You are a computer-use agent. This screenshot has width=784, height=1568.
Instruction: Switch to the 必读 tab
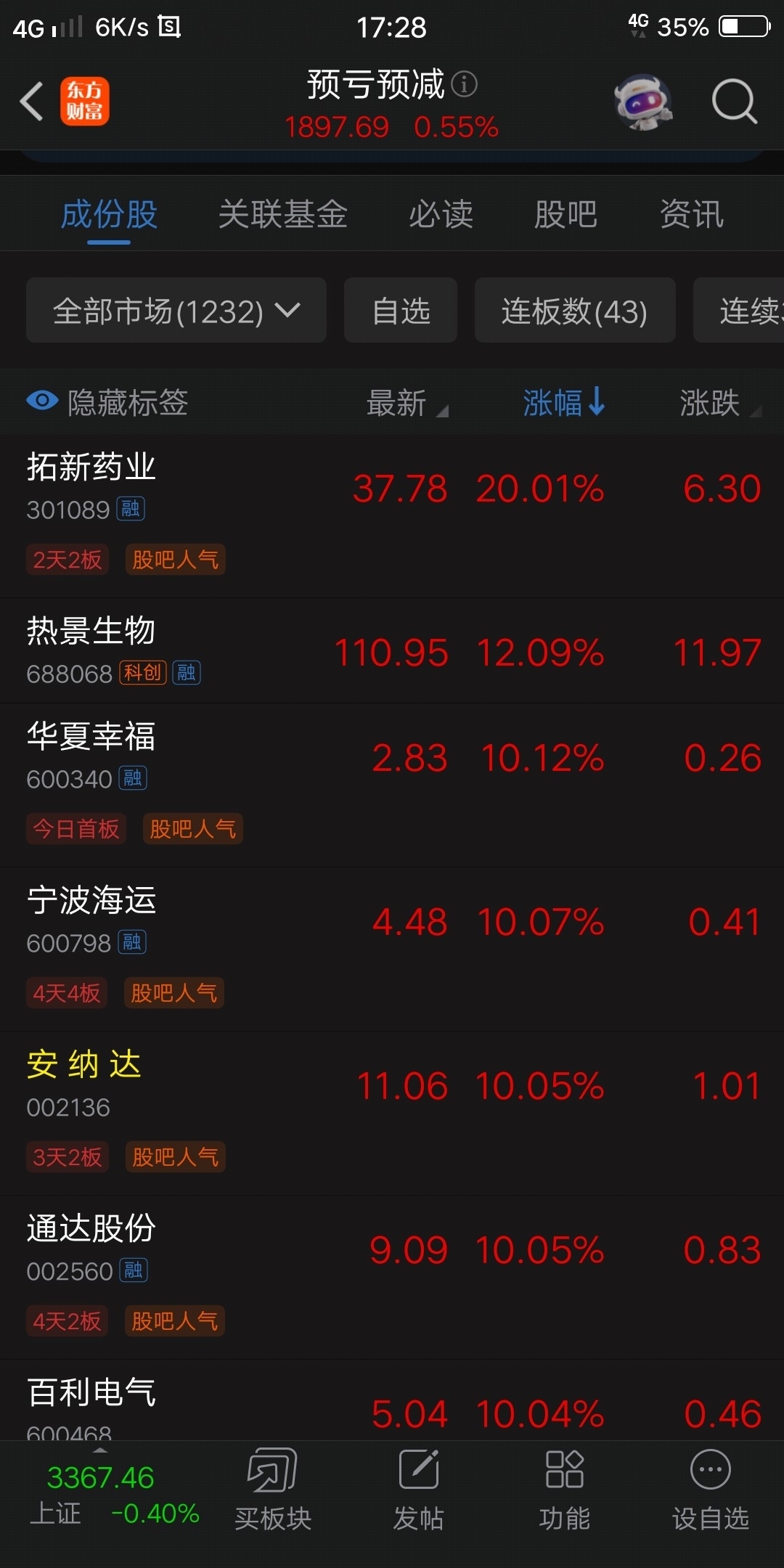441,214
